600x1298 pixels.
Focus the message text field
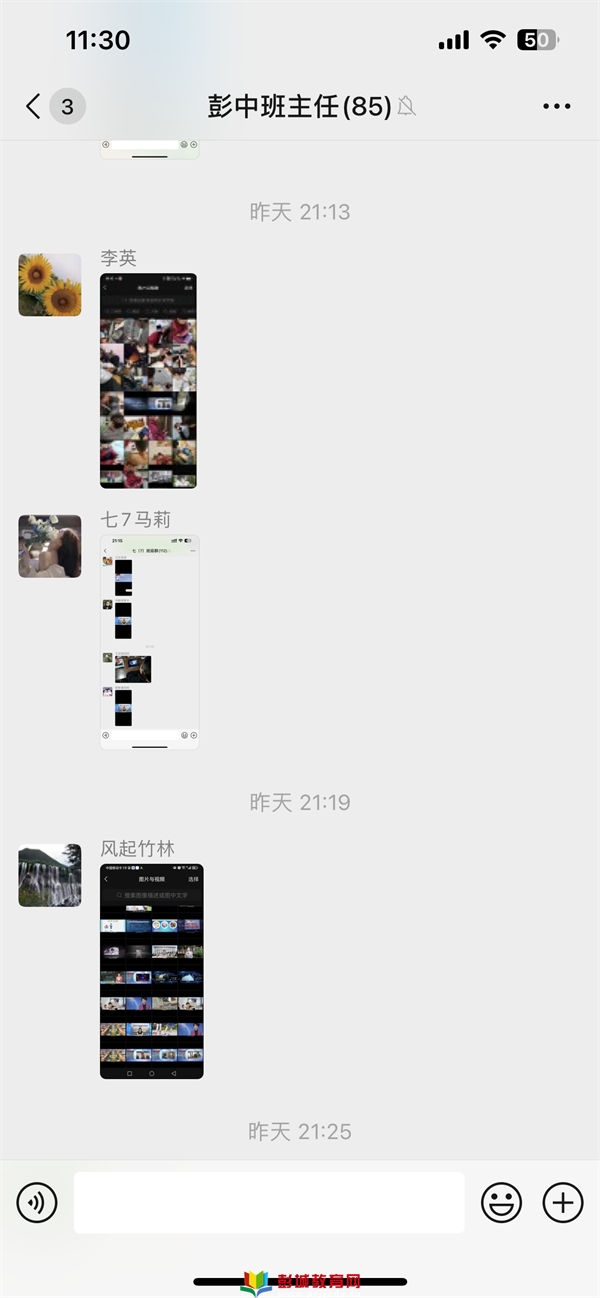269,1202
